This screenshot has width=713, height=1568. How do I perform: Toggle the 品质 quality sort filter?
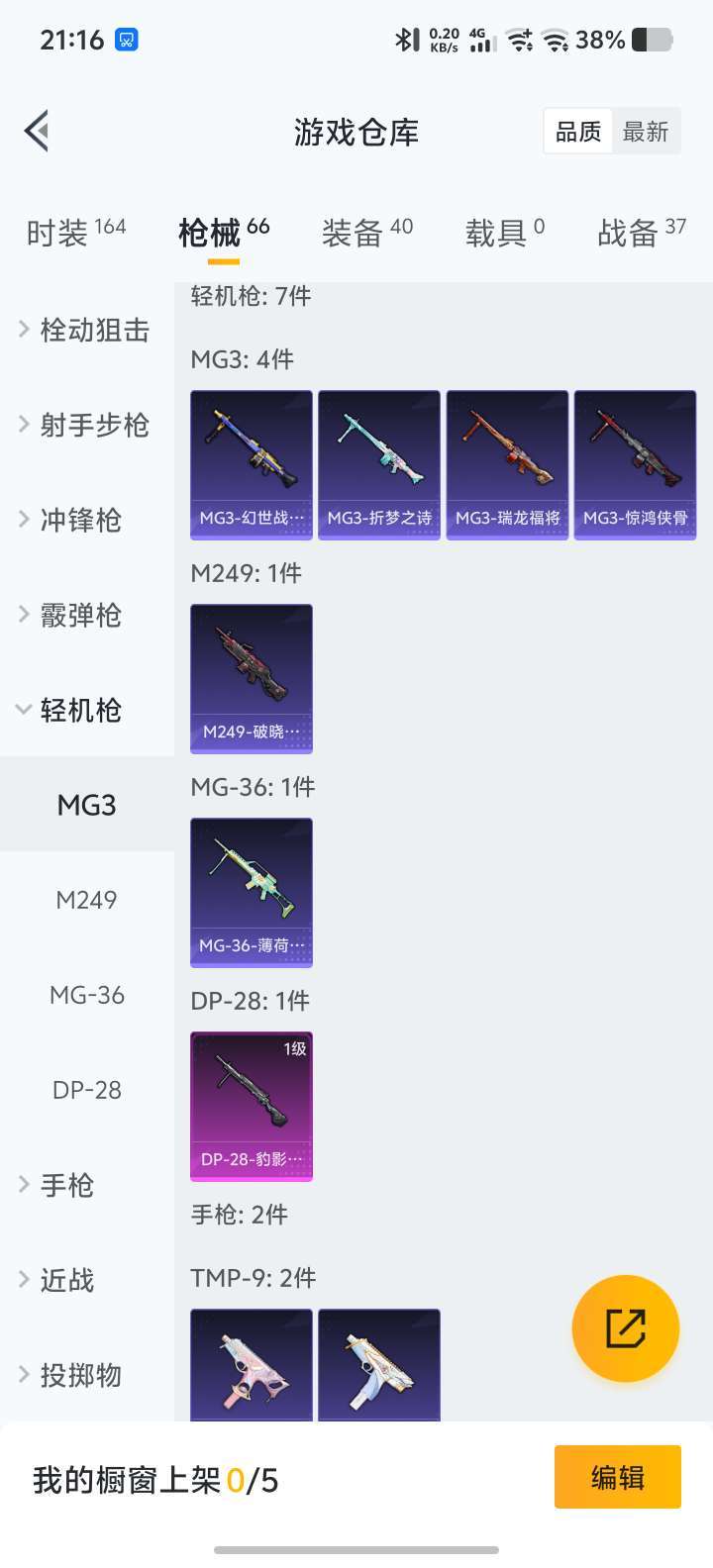[x=577, y=130]
